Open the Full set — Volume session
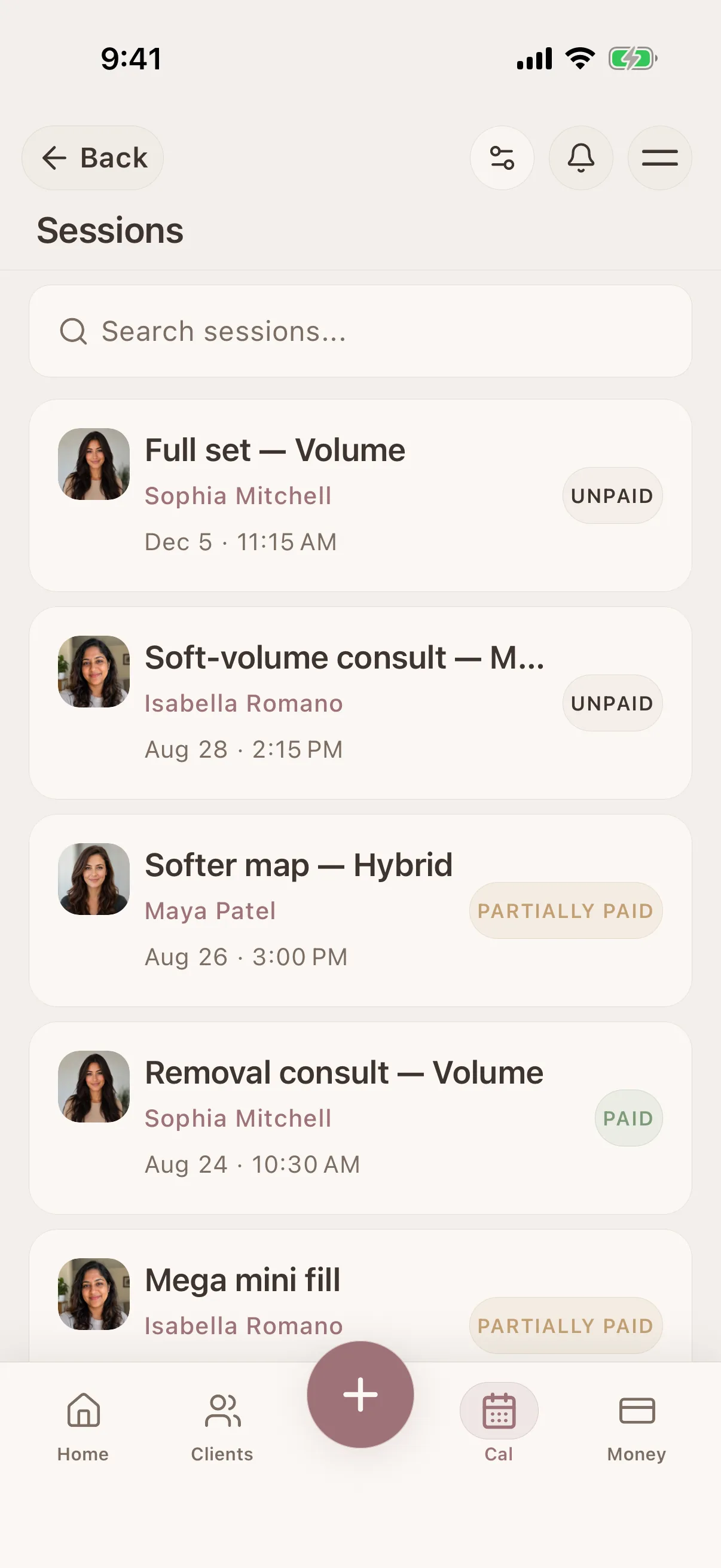Image resolution: width=721 pixels, height=1568 pixels. 360,496
